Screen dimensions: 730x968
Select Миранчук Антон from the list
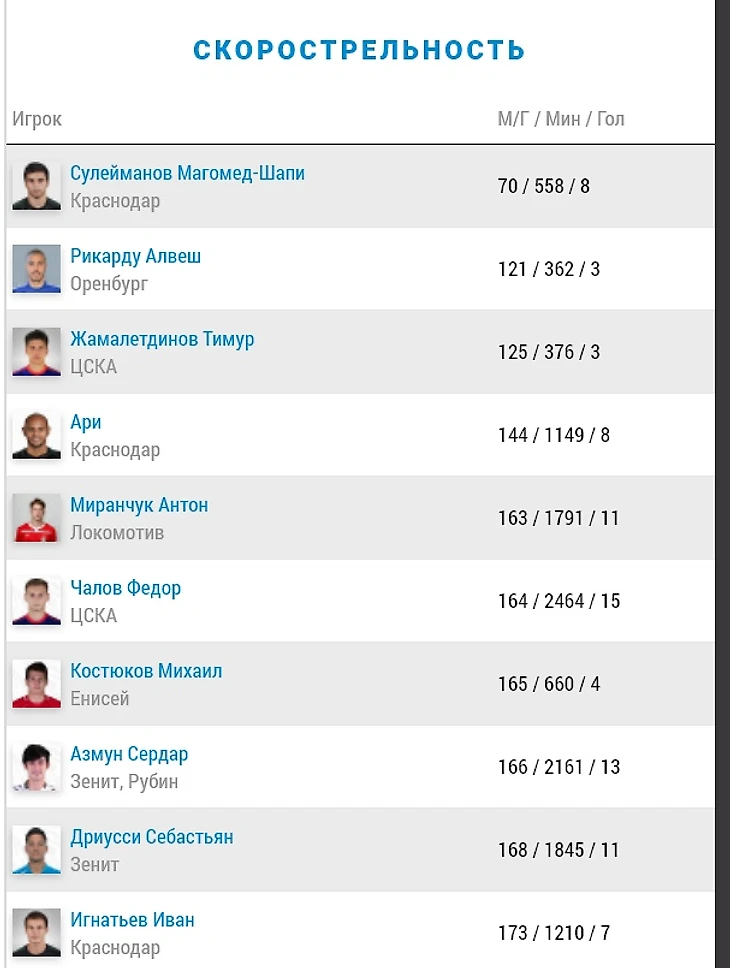[139, 505]
